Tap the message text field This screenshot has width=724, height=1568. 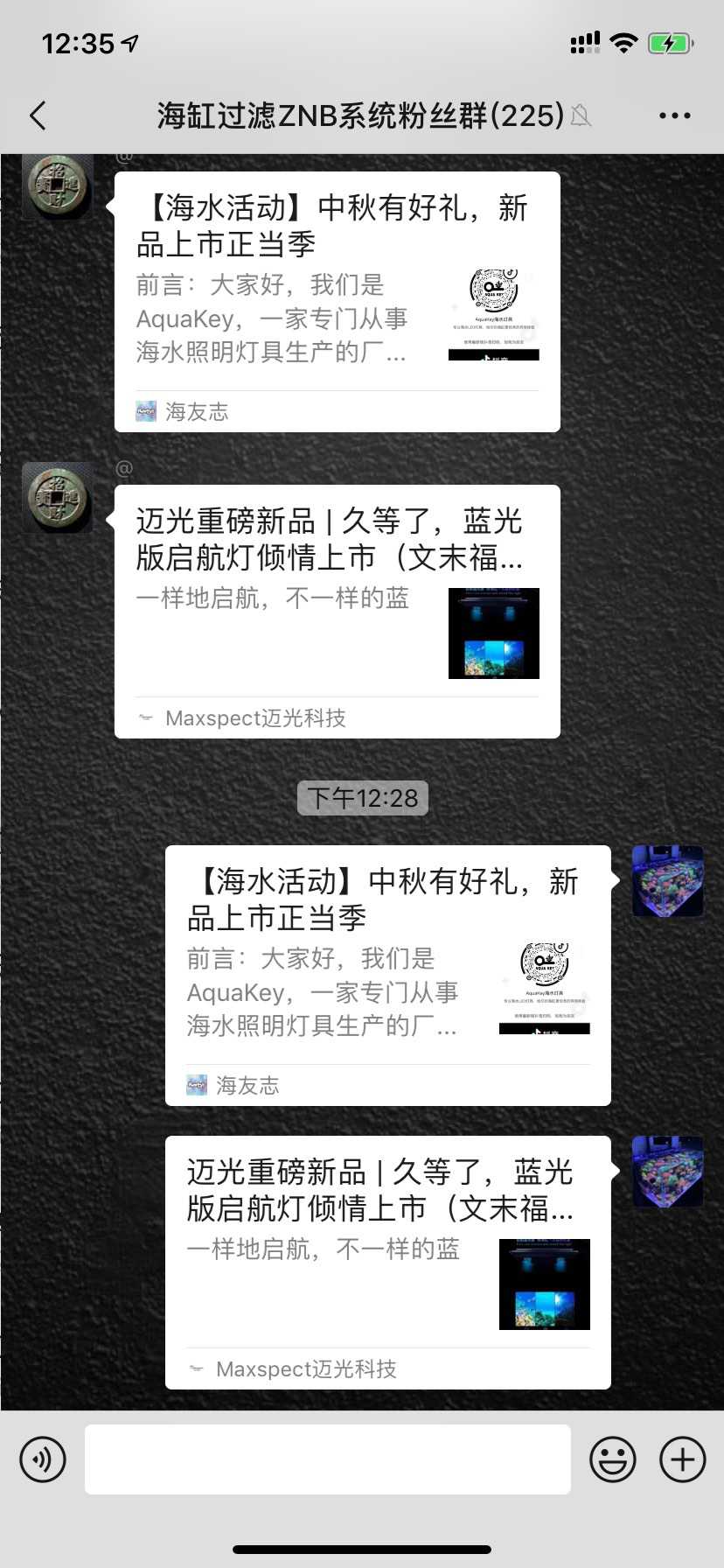(328, 1459)
